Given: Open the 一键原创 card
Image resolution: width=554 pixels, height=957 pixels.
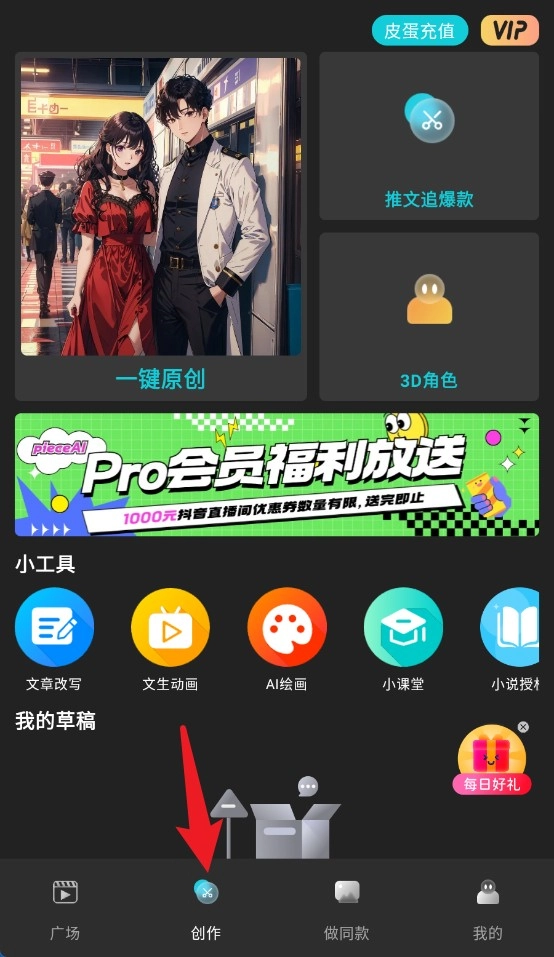Looking at the screenshot, I should click(160, 226).
